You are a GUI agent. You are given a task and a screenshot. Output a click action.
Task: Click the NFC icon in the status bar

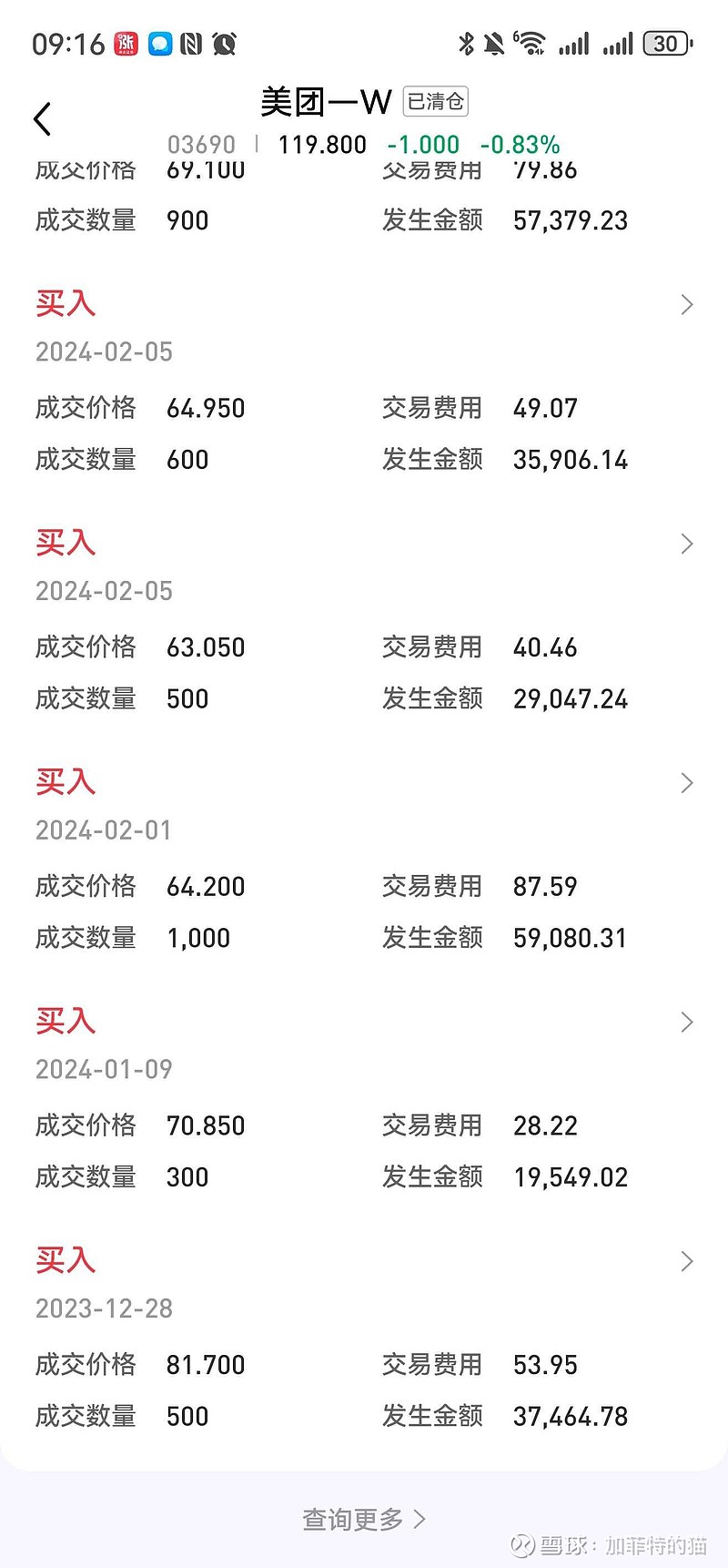tap(191, 43)
